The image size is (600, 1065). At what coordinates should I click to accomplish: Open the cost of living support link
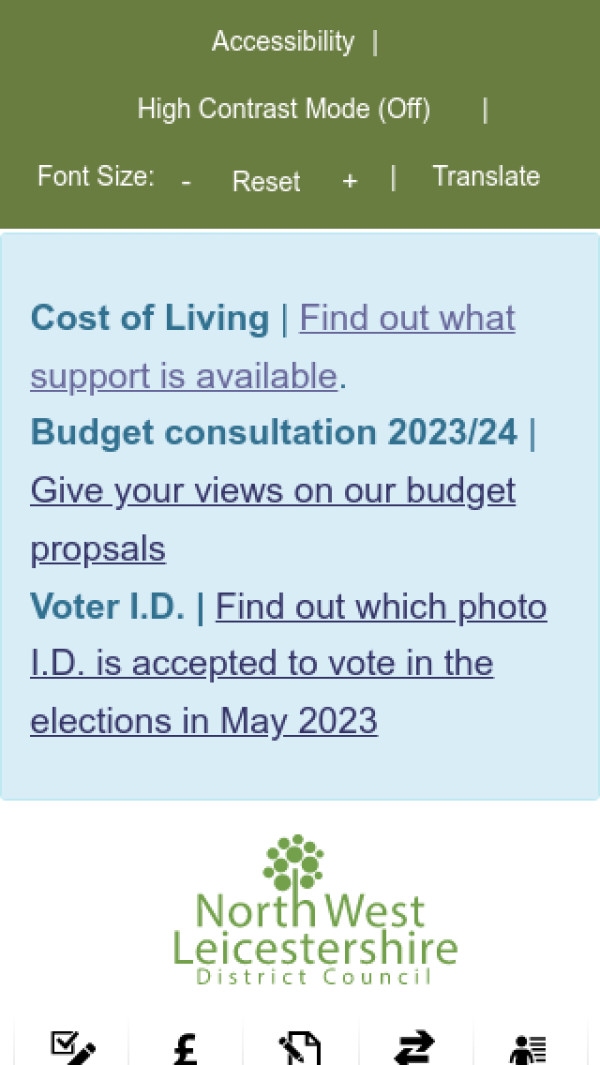point(407,319)
